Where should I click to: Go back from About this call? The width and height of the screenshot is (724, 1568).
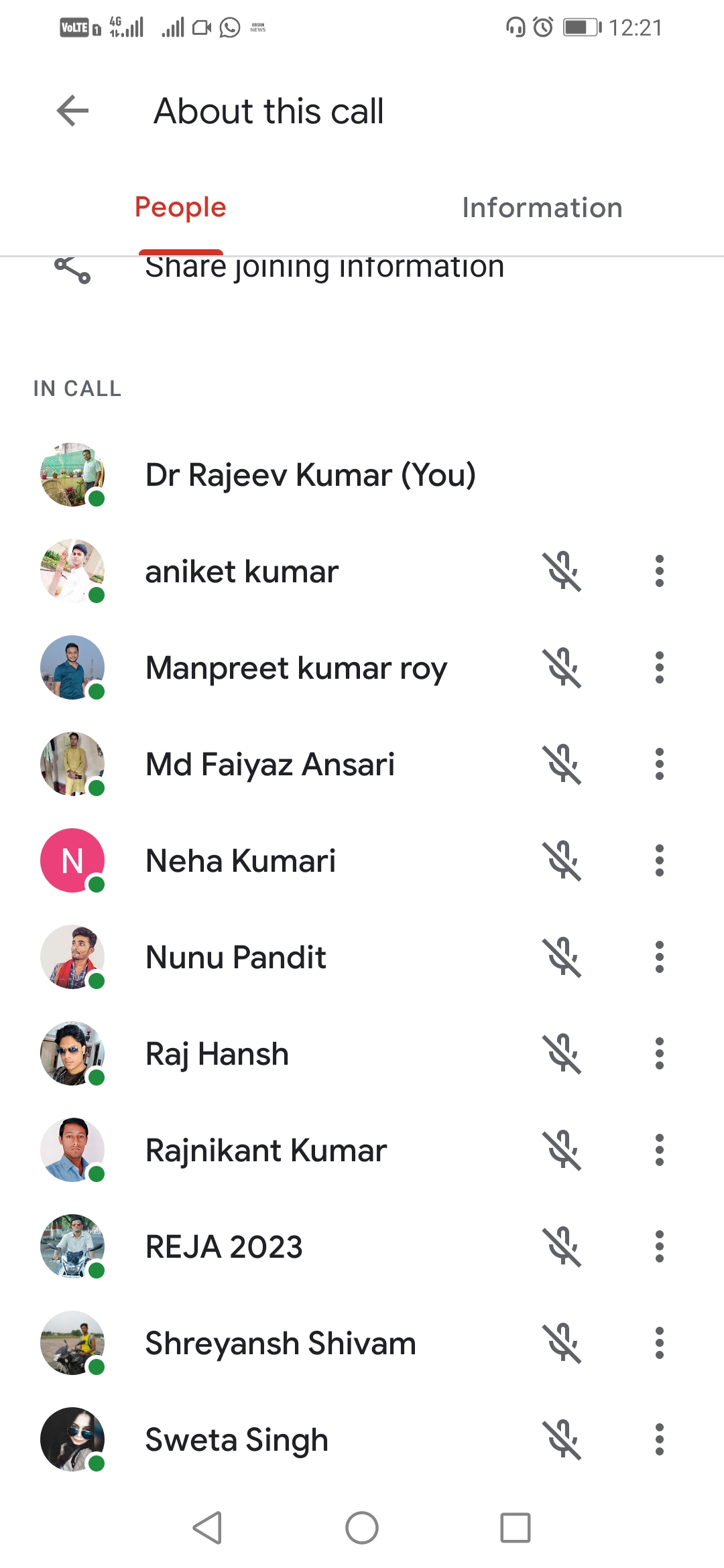tap(73, 111)
